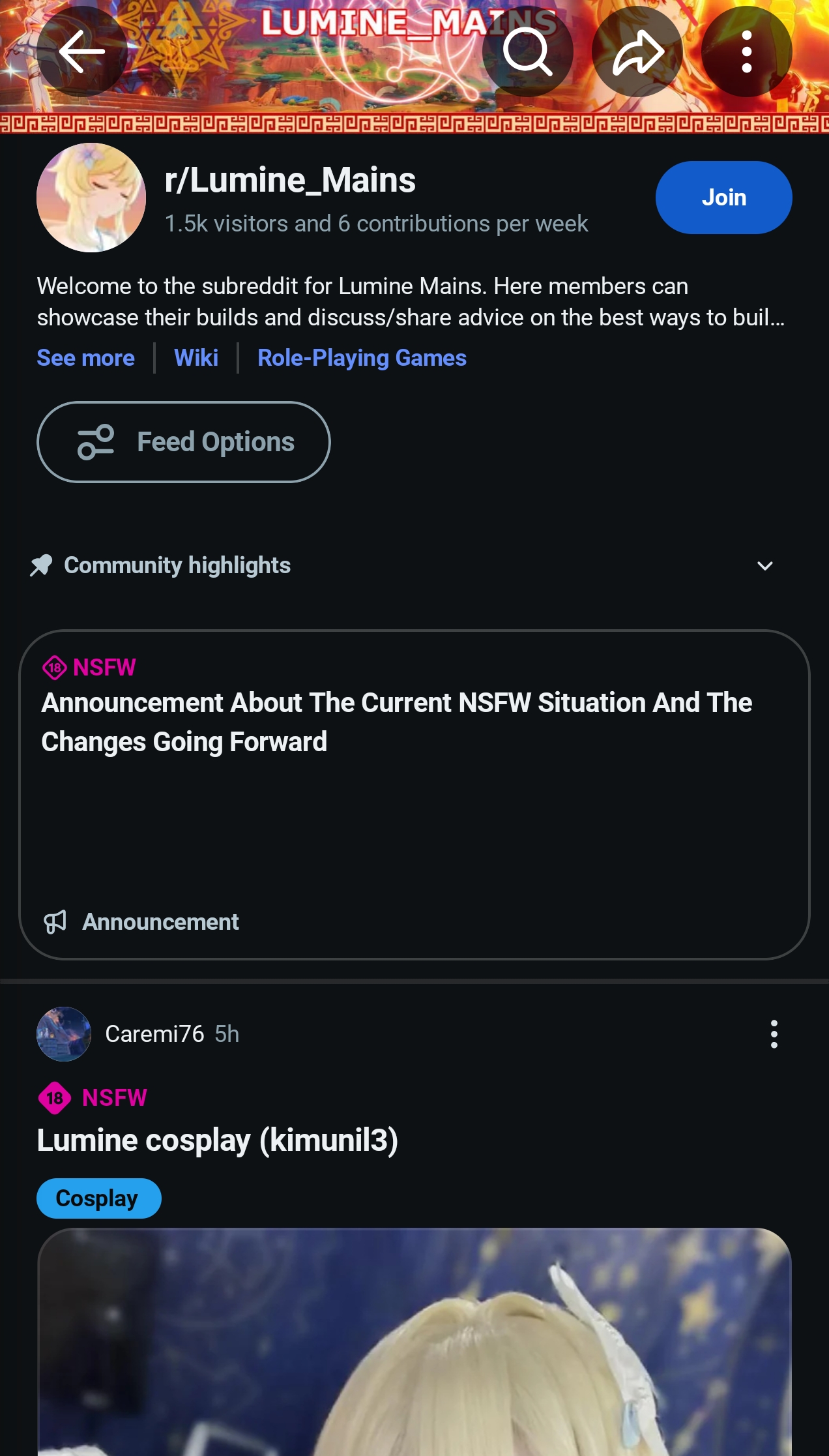Screen dimensions: 829x1456
Task: Collapse the Community highlights section
Action: (x=764, y=566)
